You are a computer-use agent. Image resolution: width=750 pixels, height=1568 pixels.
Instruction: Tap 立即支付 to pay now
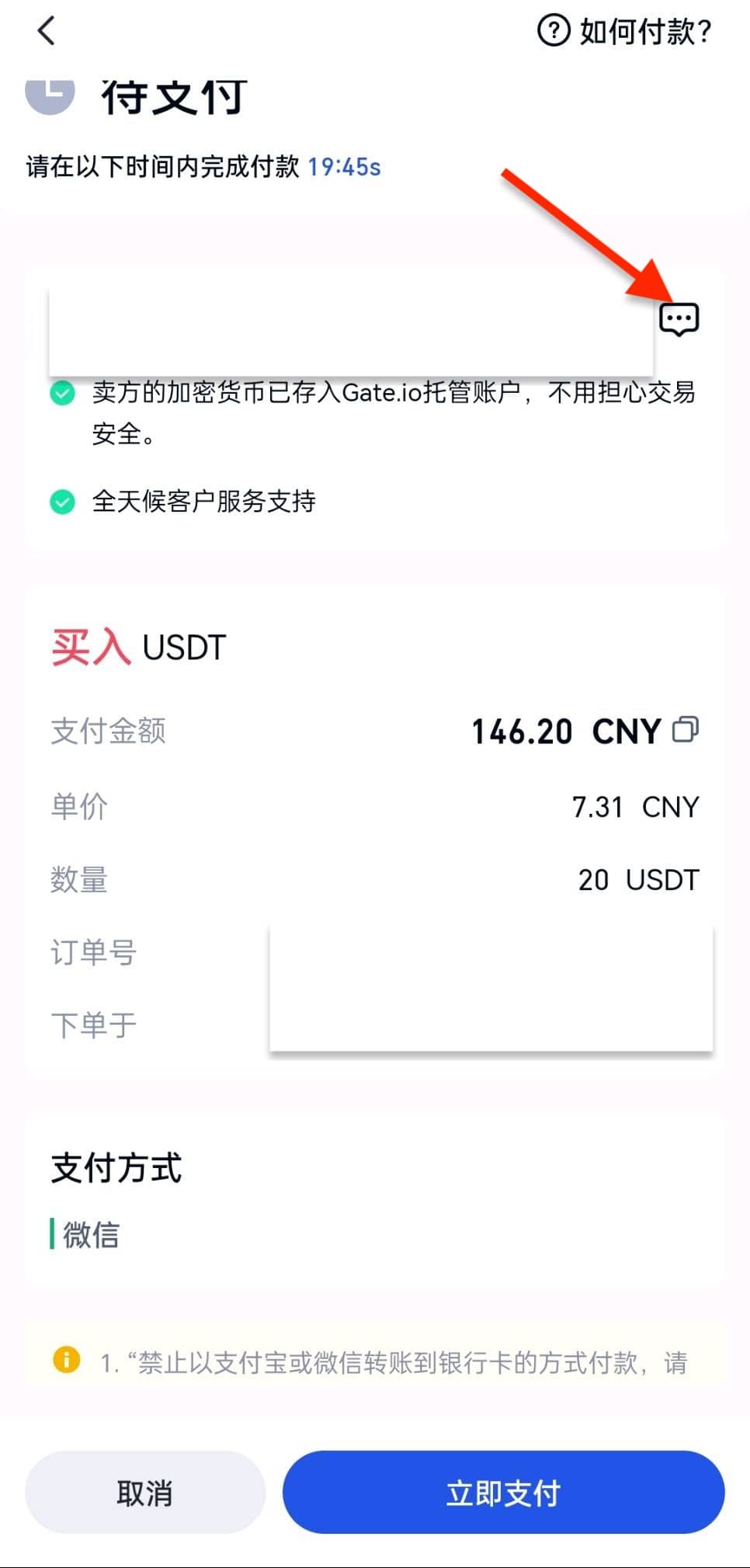click(x=503, y=1492)
